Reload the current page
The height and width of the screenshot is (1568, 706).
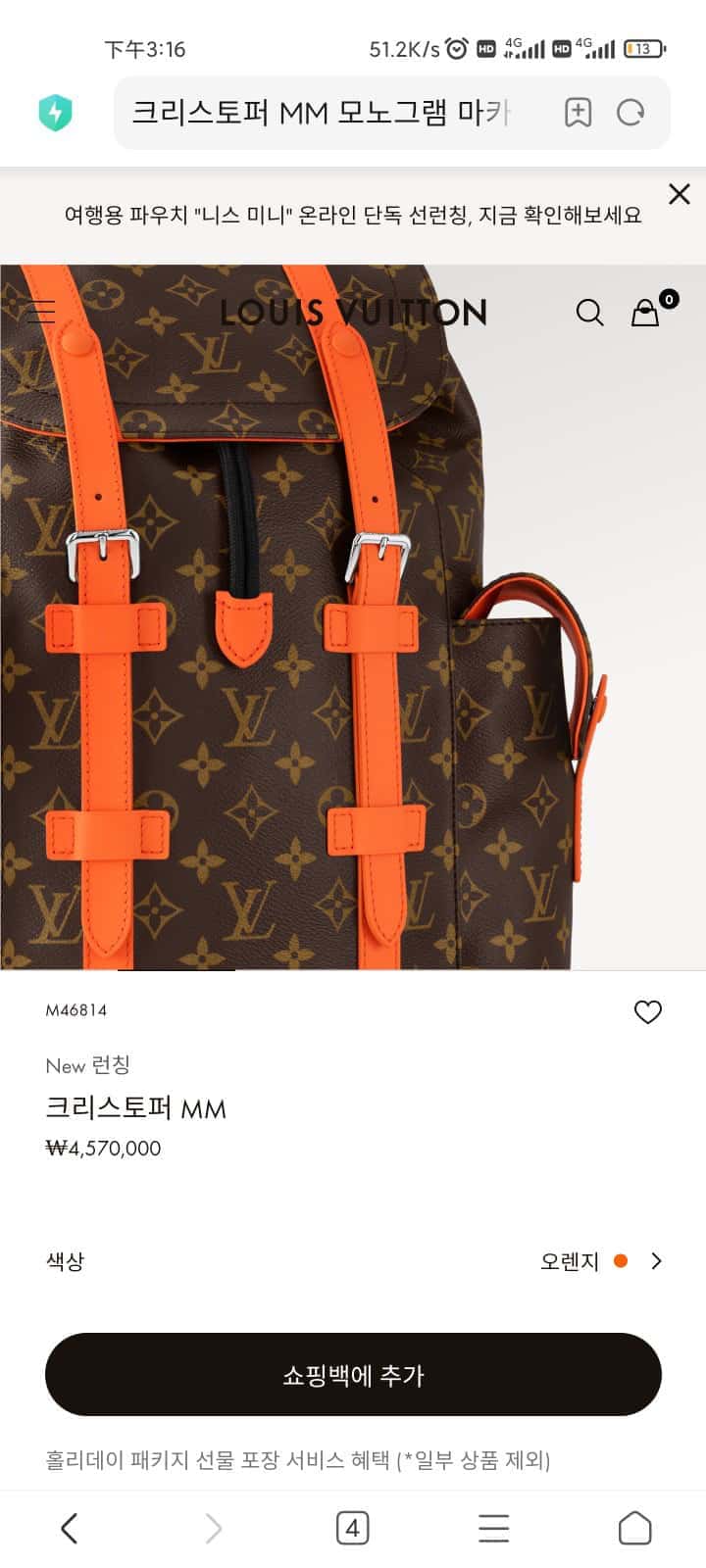[630, 113]
